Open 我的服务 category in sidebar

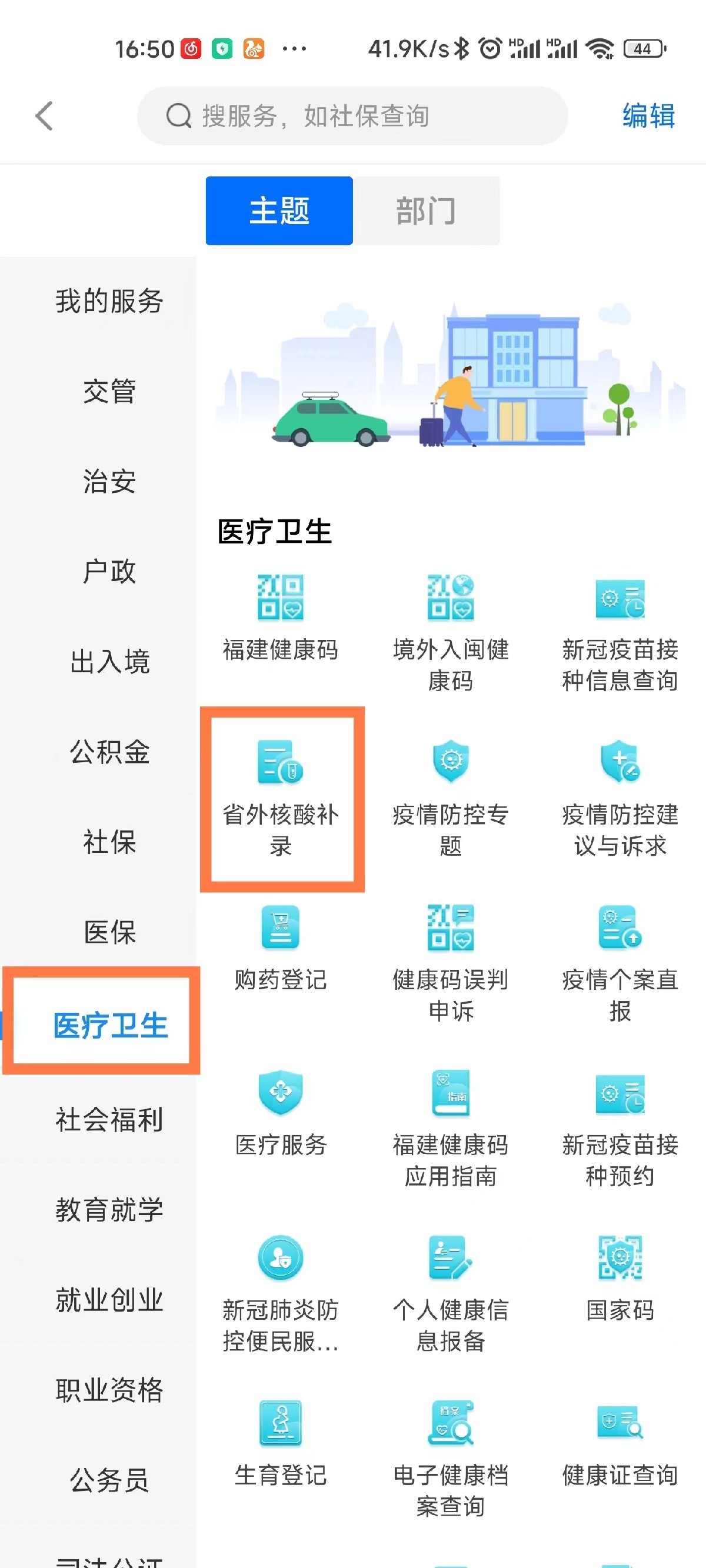[109, 301]
